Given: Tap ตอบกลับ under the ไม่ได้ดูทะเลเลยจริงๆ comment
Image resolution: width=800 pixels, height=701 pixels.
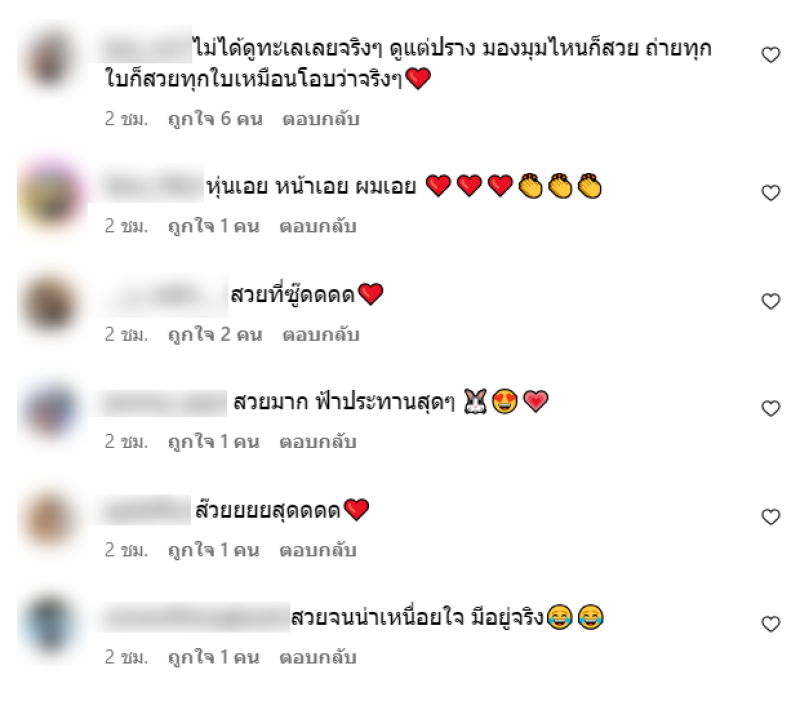Looking at the screenshot, I should click(x=319, y=119).
